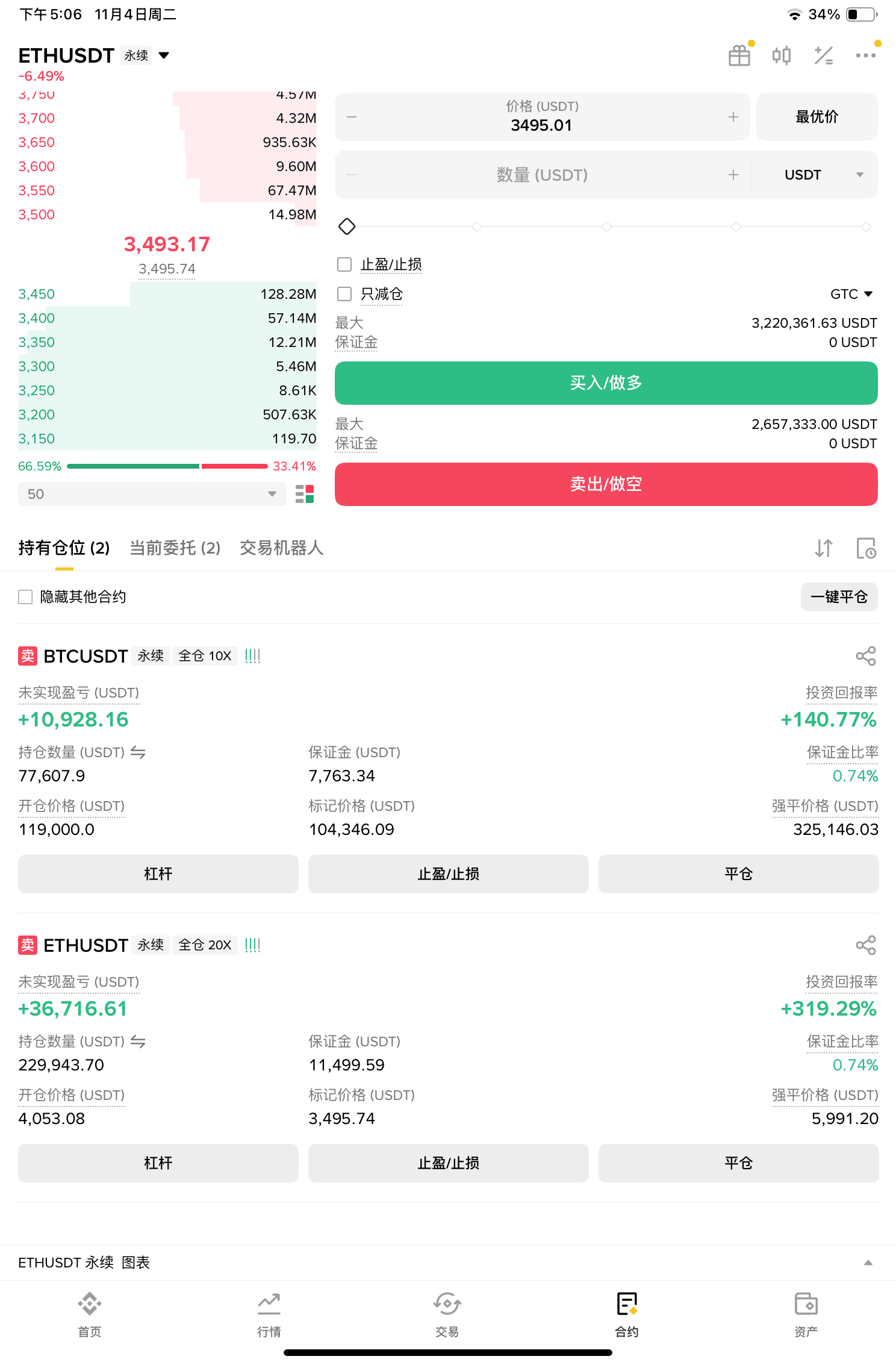Tap 平仓 on the ETHUSDT position
This screenshot has height=1365, width=896.
click(738, 1163)
